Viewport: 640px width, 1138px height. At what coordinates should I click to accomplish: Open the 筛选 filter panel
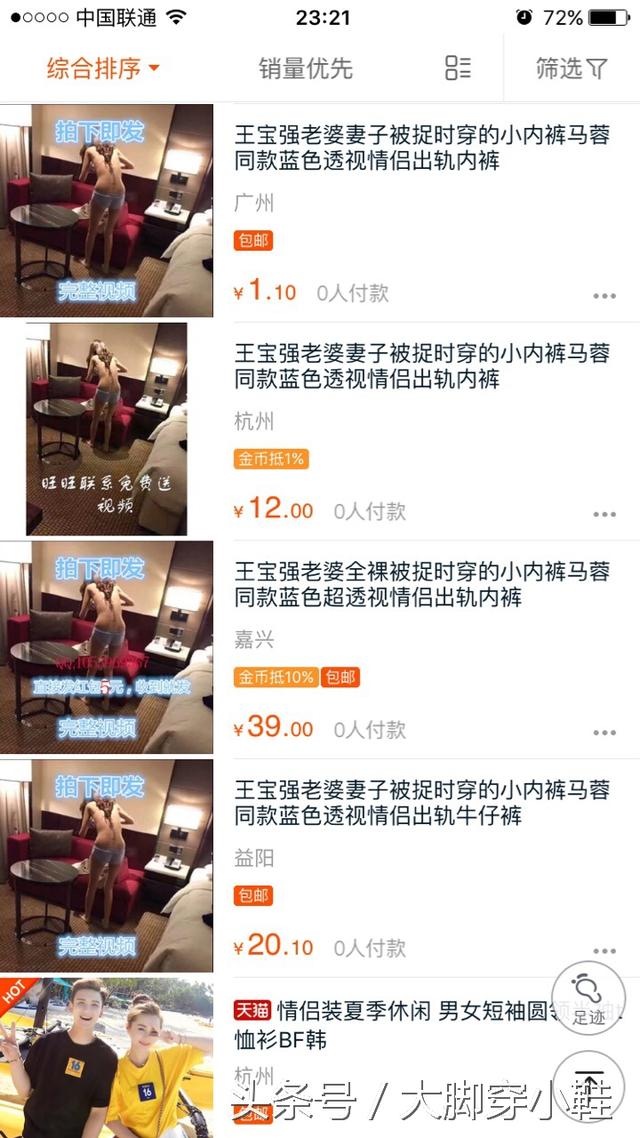point(571,69)
